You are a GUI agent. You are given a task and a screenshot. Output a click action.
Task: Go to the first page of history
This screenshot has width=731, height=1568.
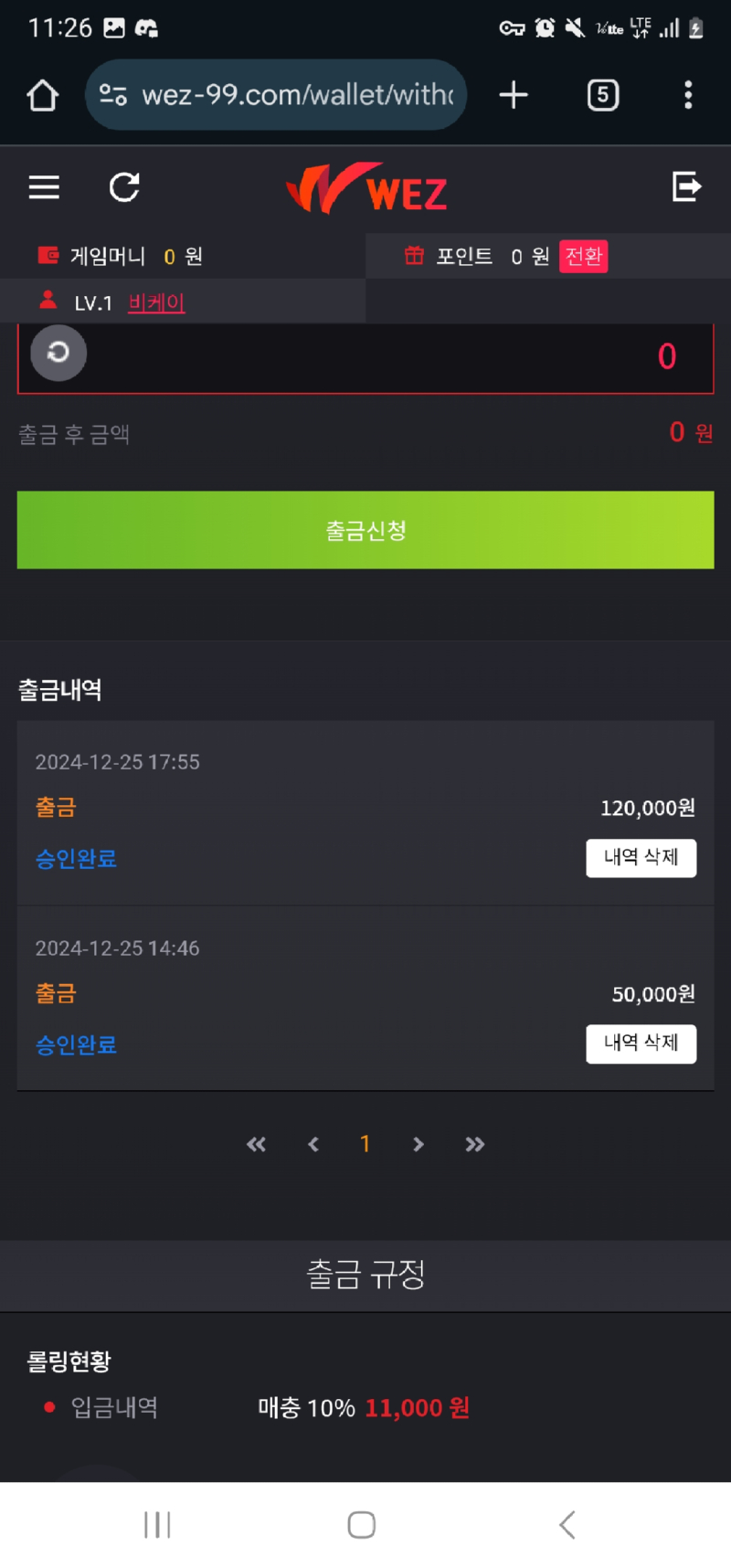pos(257,1144)
